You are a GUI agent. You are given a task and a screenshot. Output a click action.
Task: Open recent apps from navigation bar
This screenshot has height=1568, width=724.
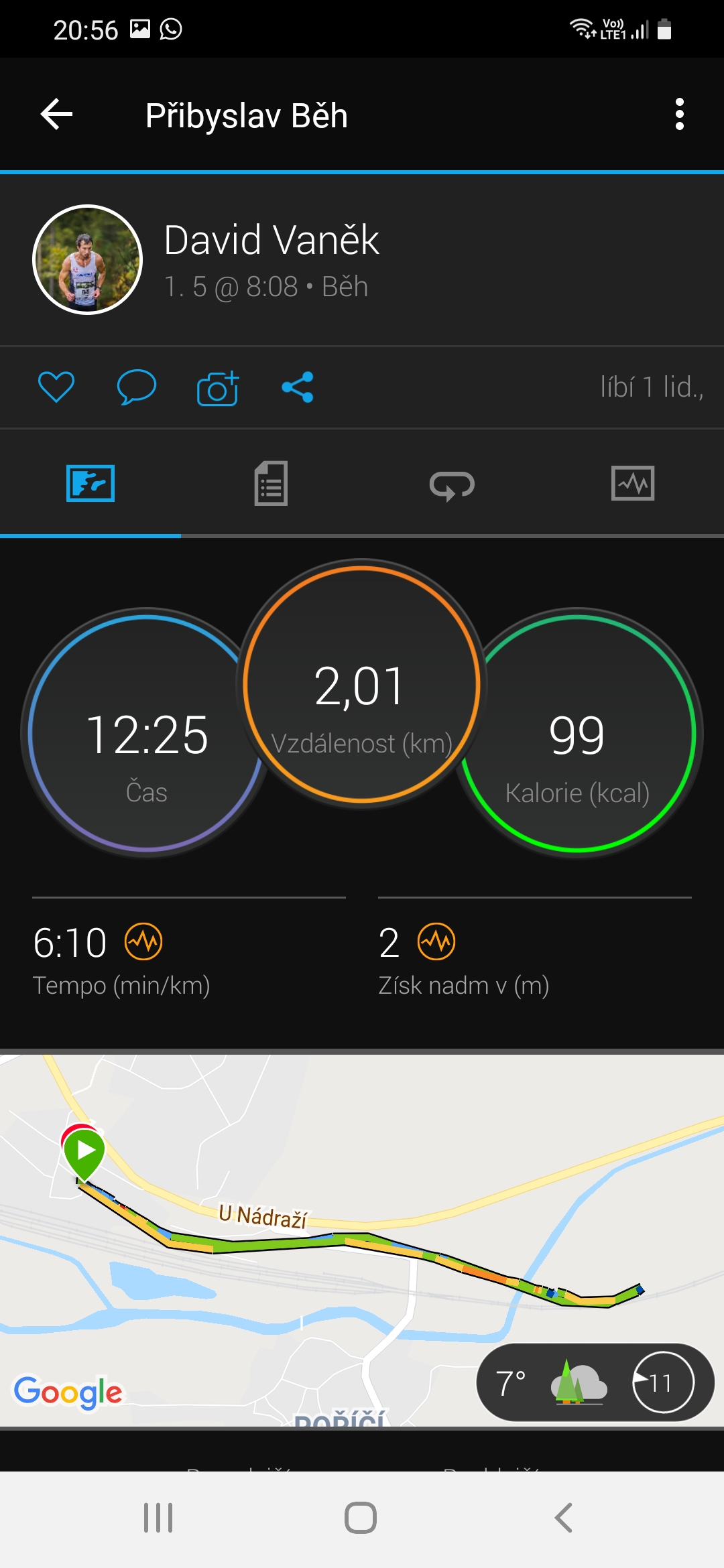[158, 1518]
